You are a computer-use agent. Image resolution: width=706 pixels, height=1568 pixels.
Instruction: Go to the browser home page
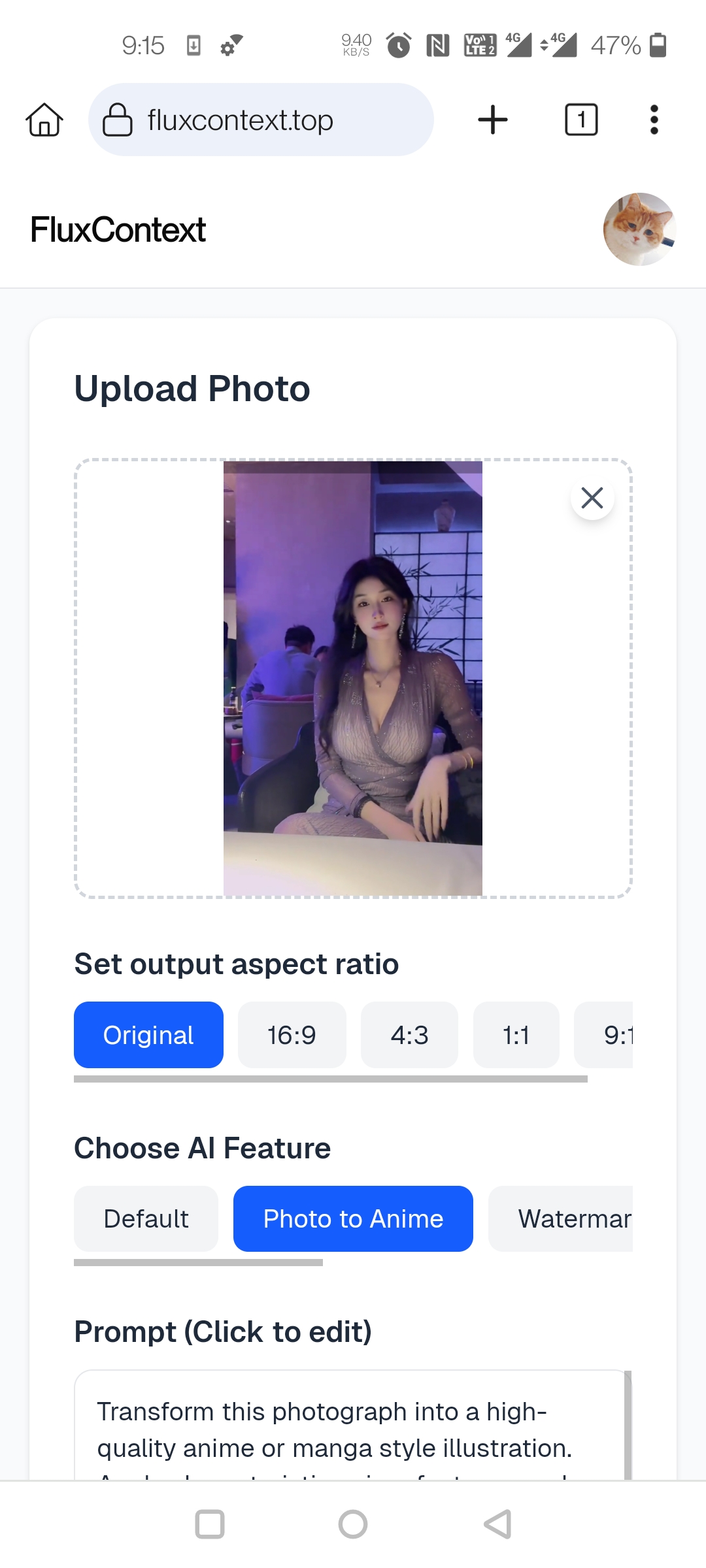44,120
